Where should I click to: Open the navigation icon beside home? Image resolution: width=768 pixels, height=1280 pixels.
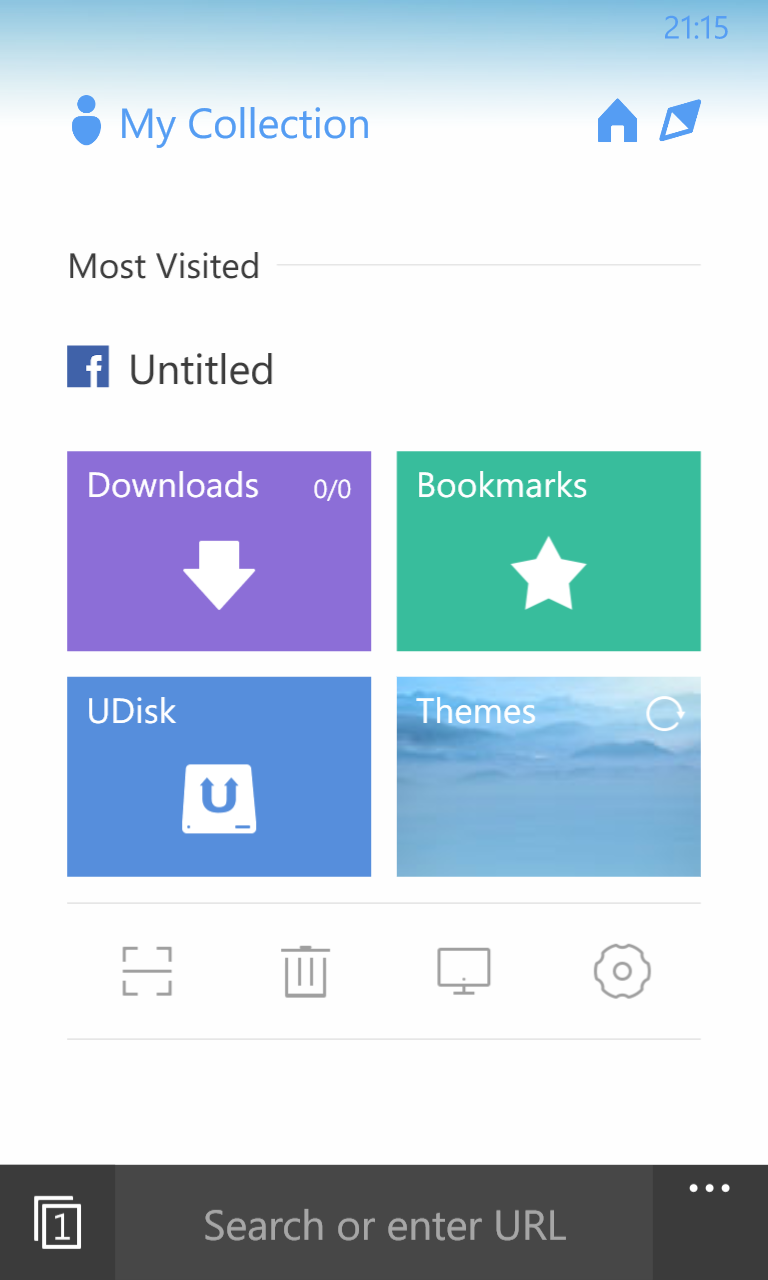click(680, 121)
